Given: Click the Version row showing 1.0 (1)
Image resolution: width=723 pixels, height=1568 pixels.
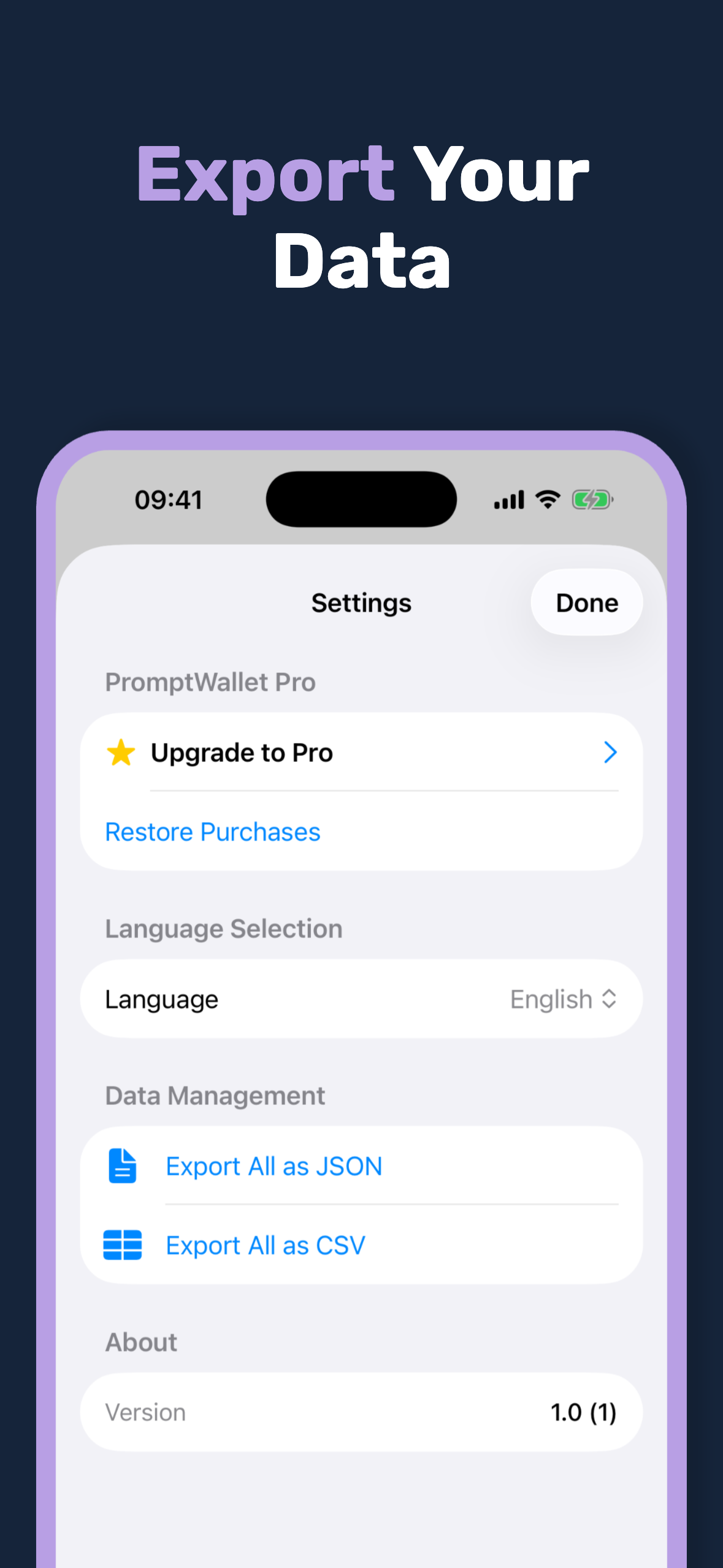Looking at the screenshot, I should (x=362, y=1412).
